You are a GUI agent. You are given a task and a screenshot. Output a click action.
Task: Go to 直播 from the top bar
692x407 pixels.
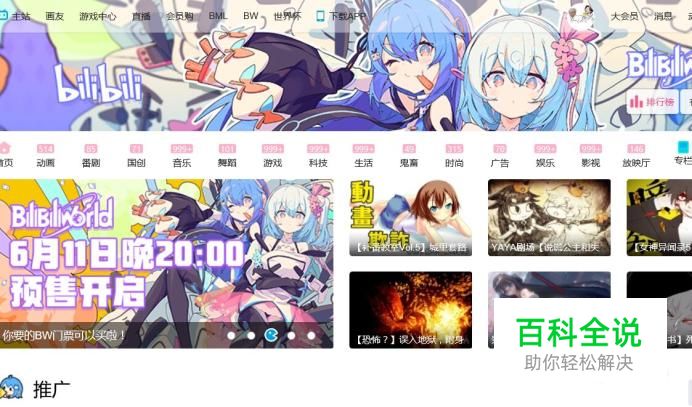pos(140,16)
